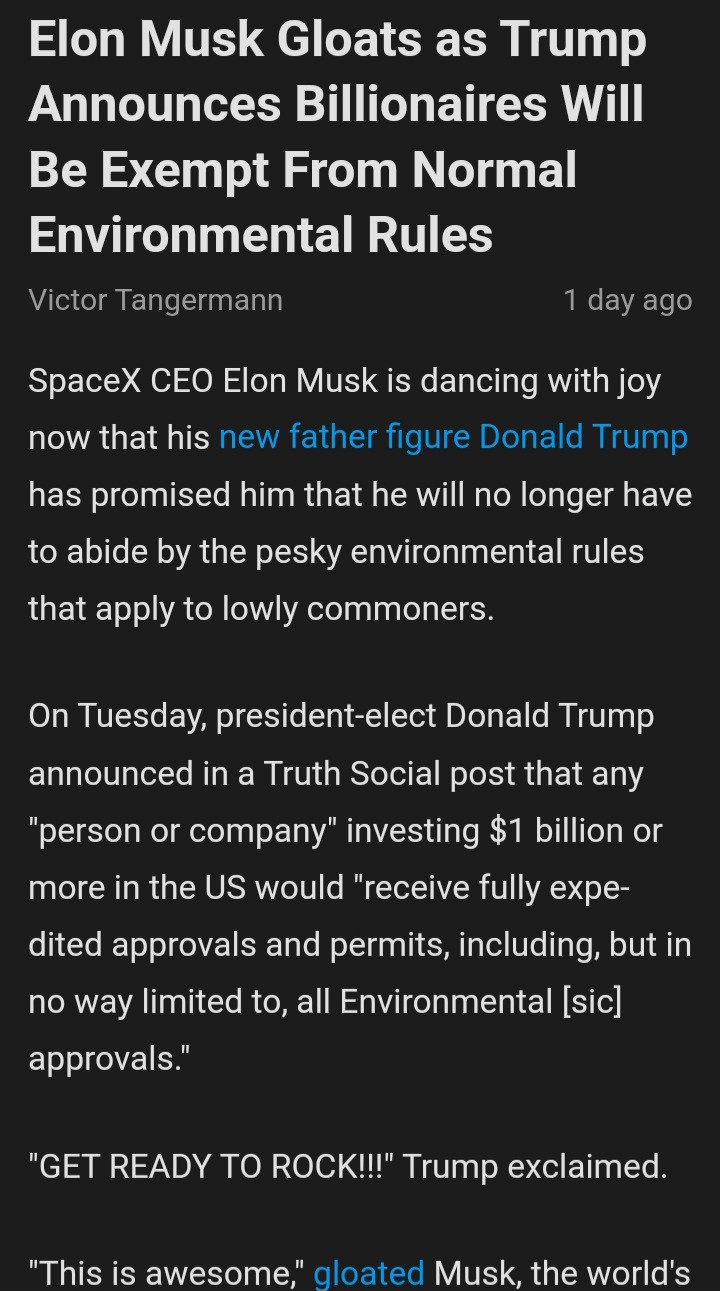The image size is (720, 1291).
Task: Open the 'new father figure Donald Trump' link
Action: point(453,438)
